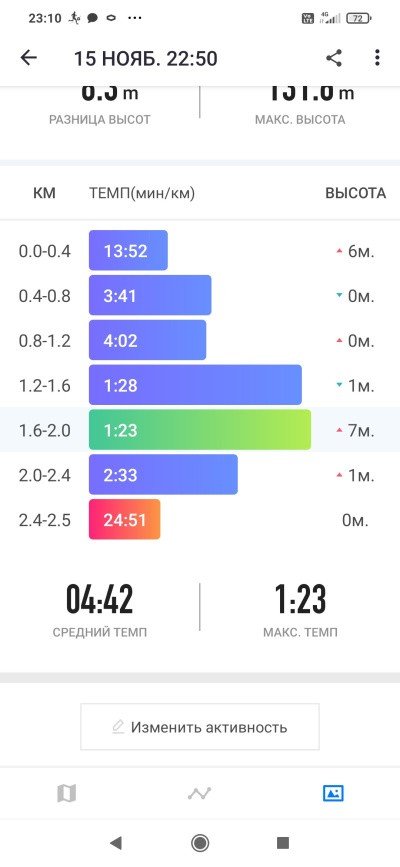Go back using the top-left arrow
400x867 pixels.
[28, 58]
